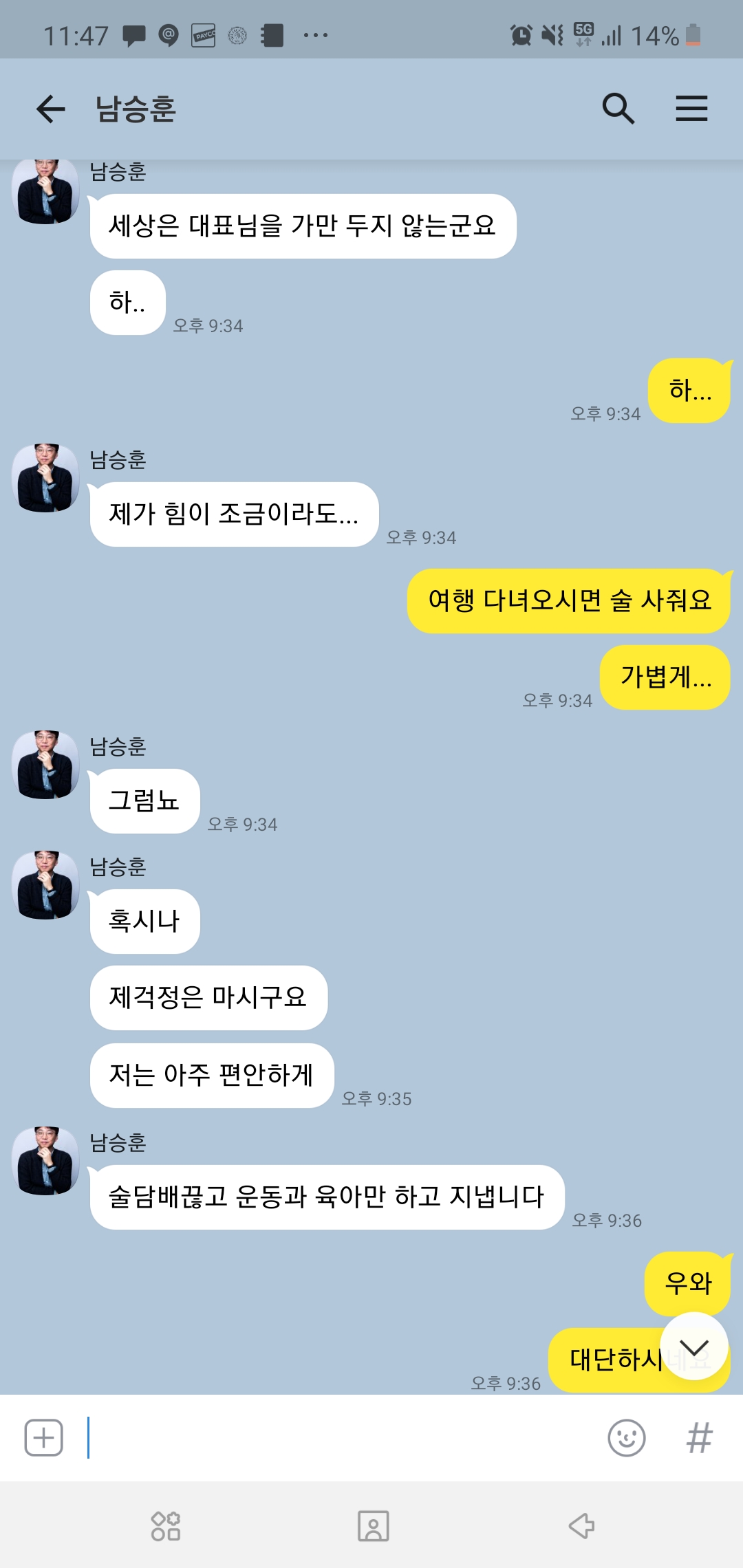Open the emoticon picker
743x1568 pixels.
(x=626, y=1437)
